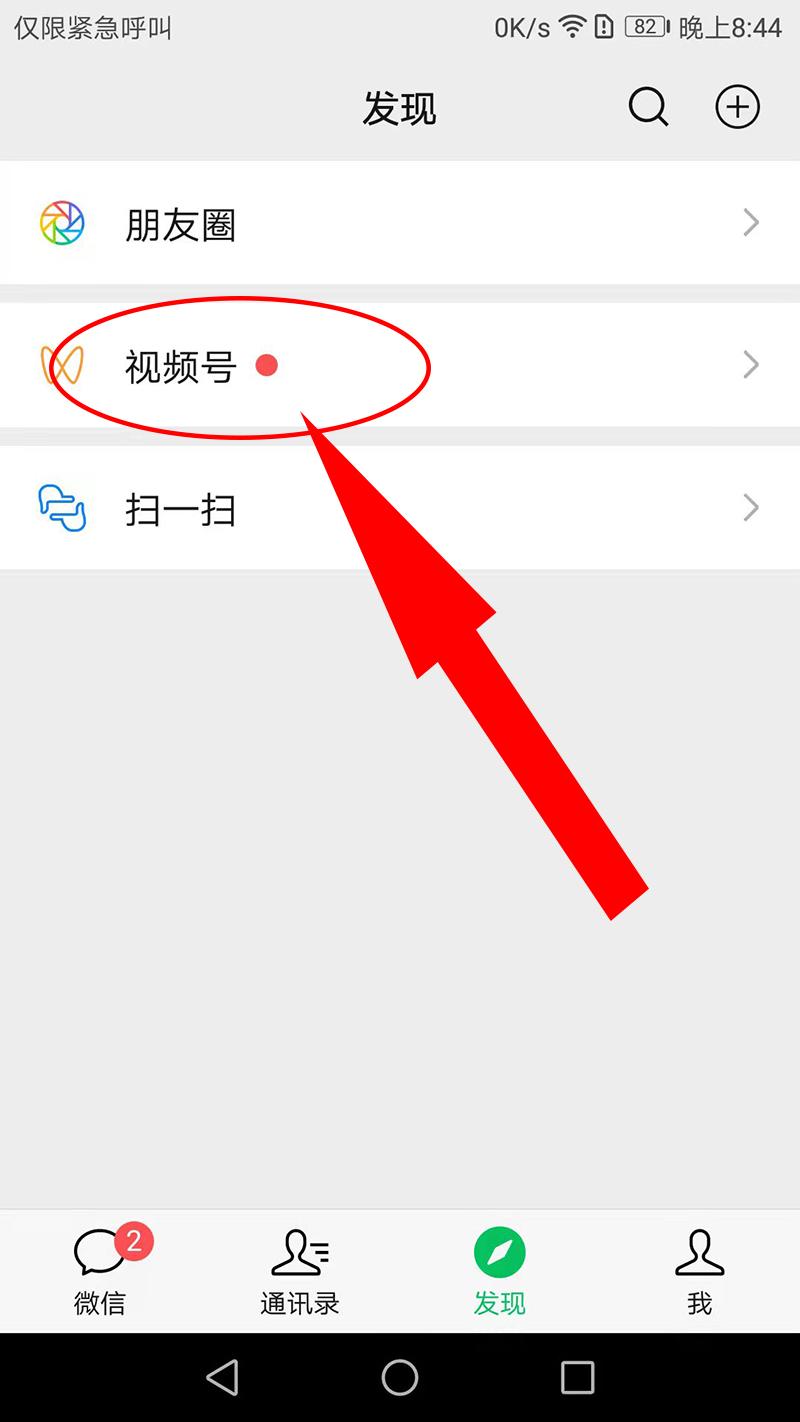Open the plus add menu
The image size is (800, 1422).
coord(738,108)
